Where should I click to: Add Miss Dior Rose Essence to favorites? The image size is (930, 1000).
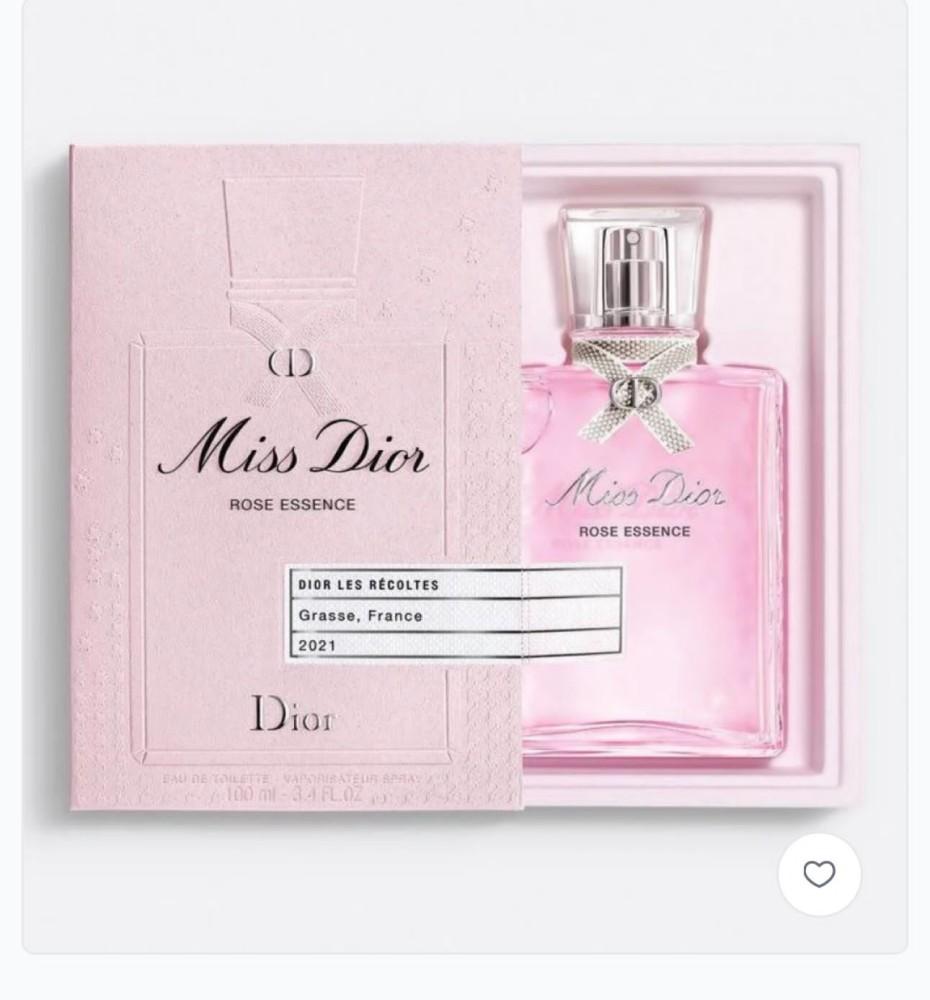[x=819, y=874]
